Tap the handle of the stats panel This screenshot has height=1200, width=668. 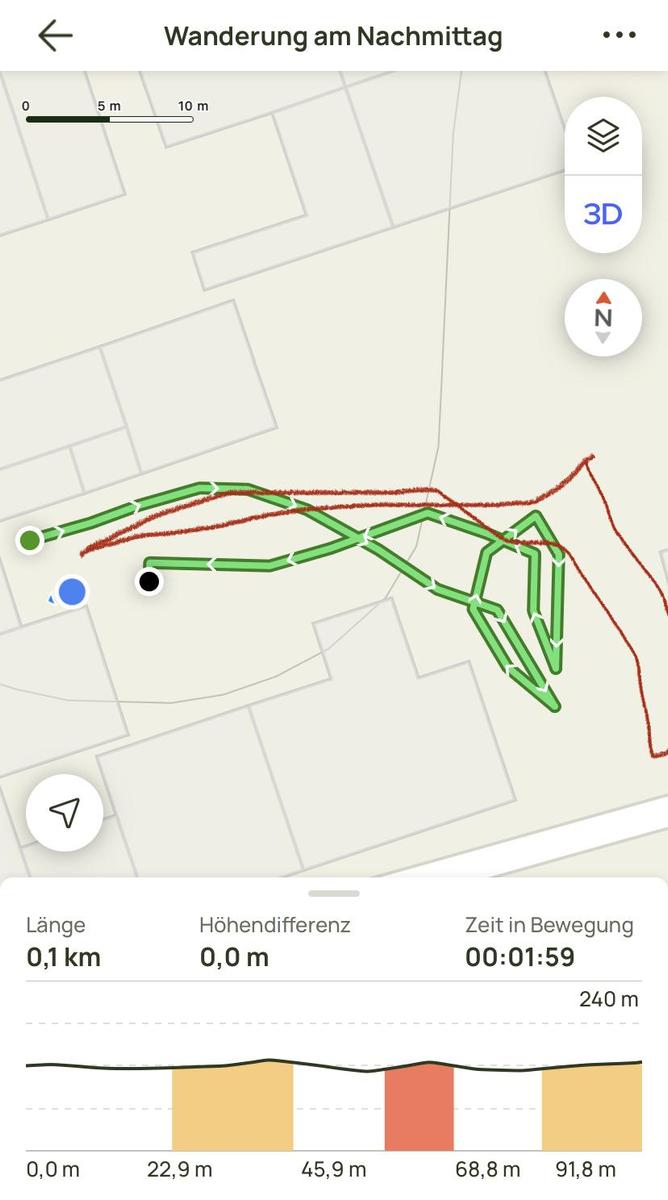pos(334,893)
